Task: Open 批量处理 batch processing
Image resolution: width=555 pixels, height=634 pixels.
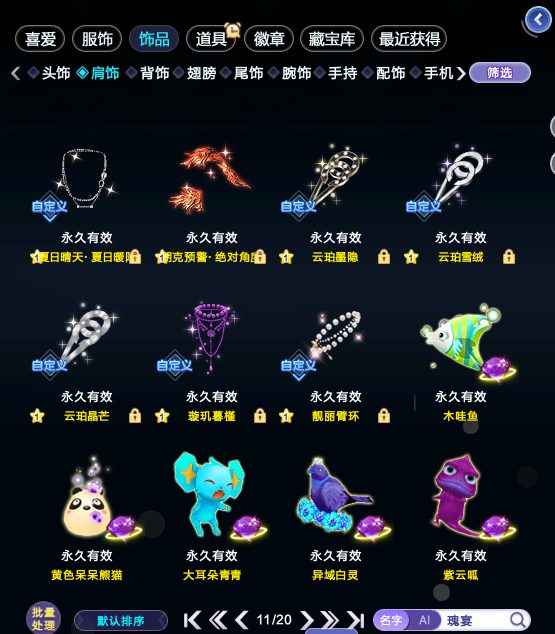Action: [43, 619]
